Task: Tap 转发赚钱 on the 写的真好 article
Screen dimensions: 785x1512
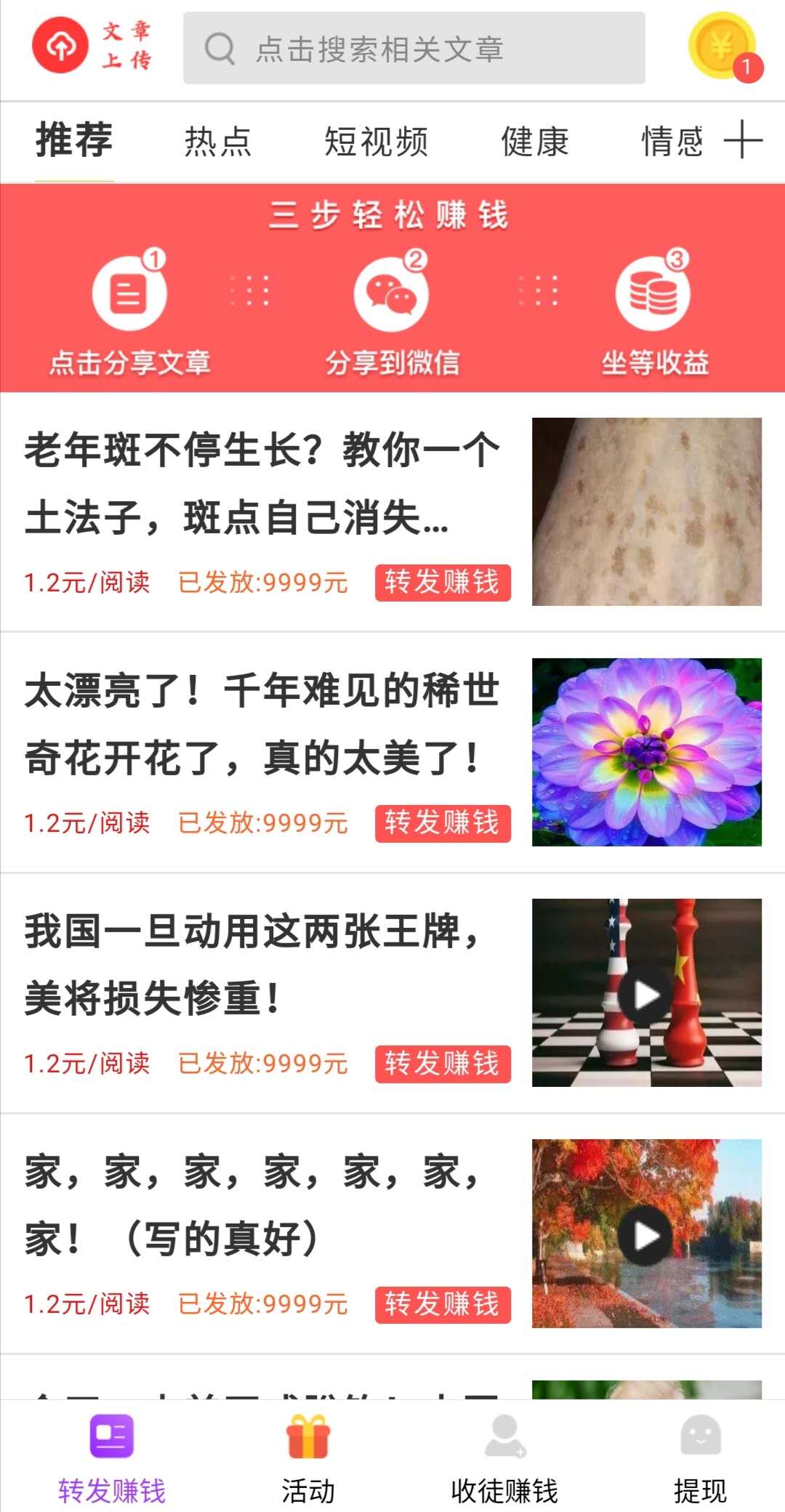Action: click(x=443, y=1304)
